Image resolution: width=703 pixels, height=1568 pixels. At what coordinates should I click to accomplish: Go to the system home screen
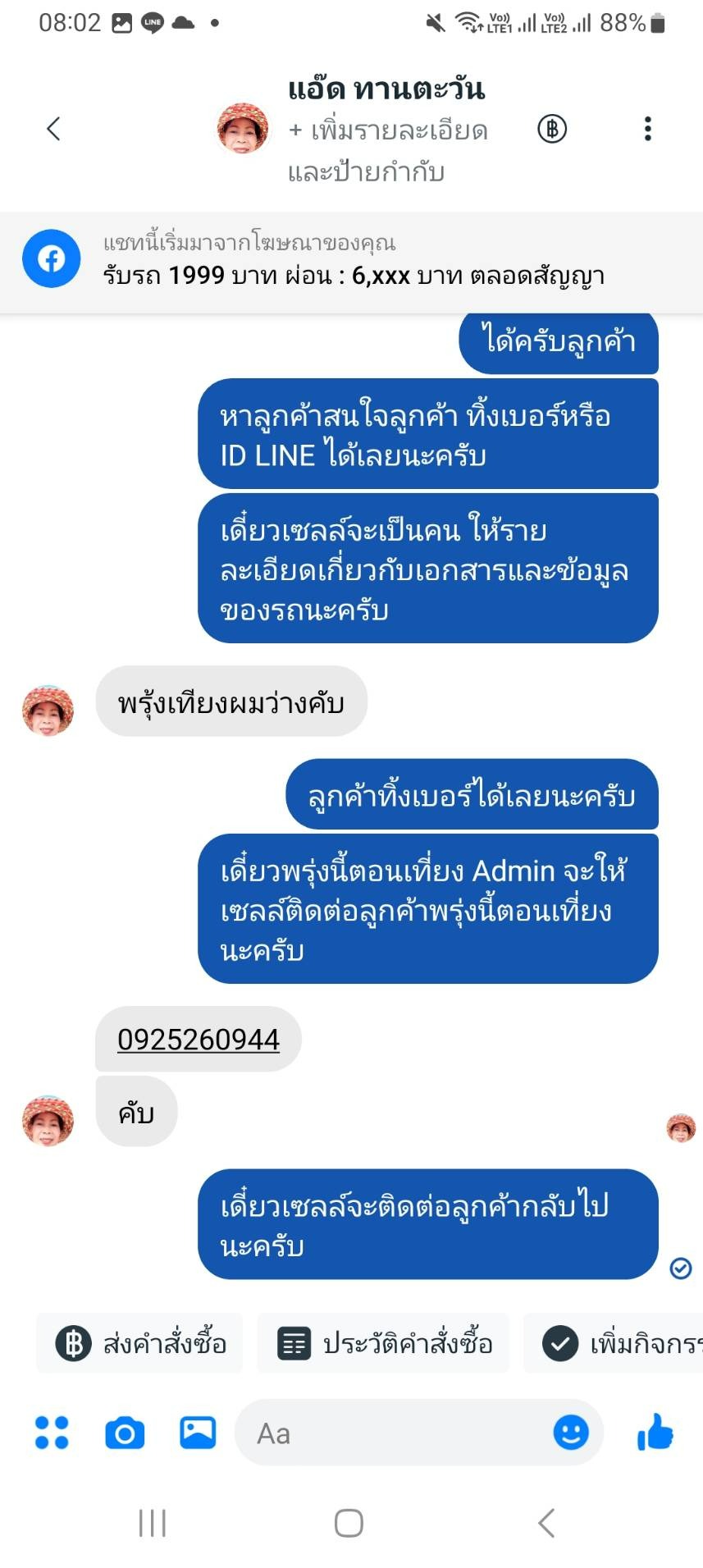click(349, 1523)
